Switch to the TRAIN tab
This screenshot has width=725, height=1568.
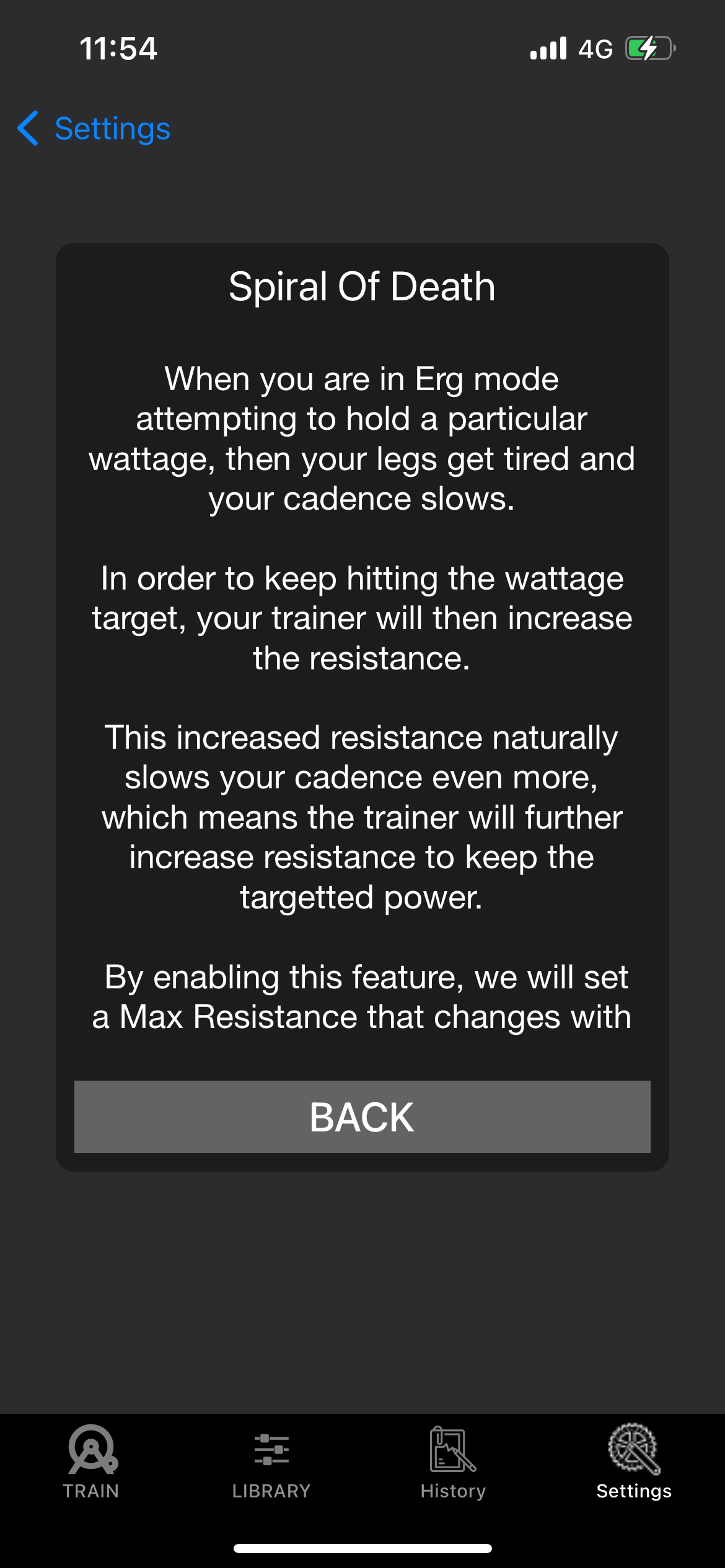tap(91, 1462)
